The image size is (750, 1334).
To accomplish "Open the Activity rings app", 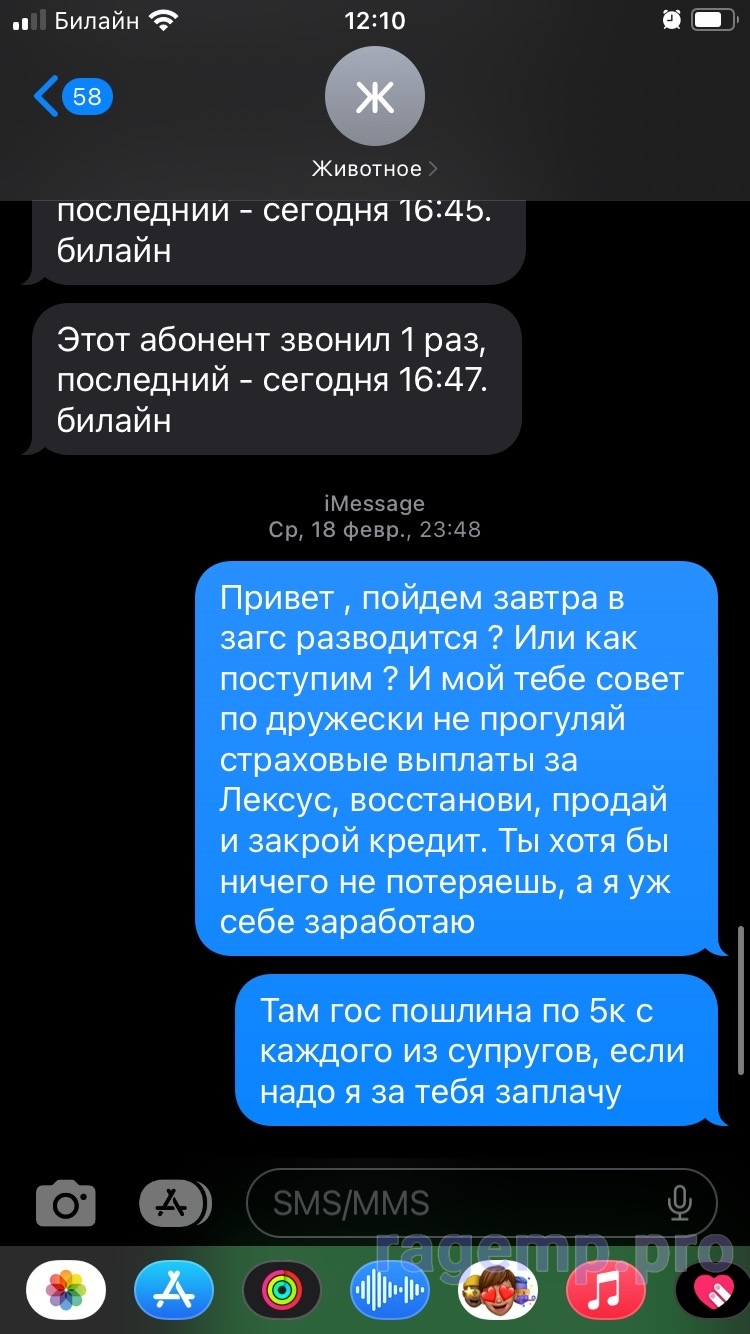I will pyautogui.click(x=282, y=1290).
